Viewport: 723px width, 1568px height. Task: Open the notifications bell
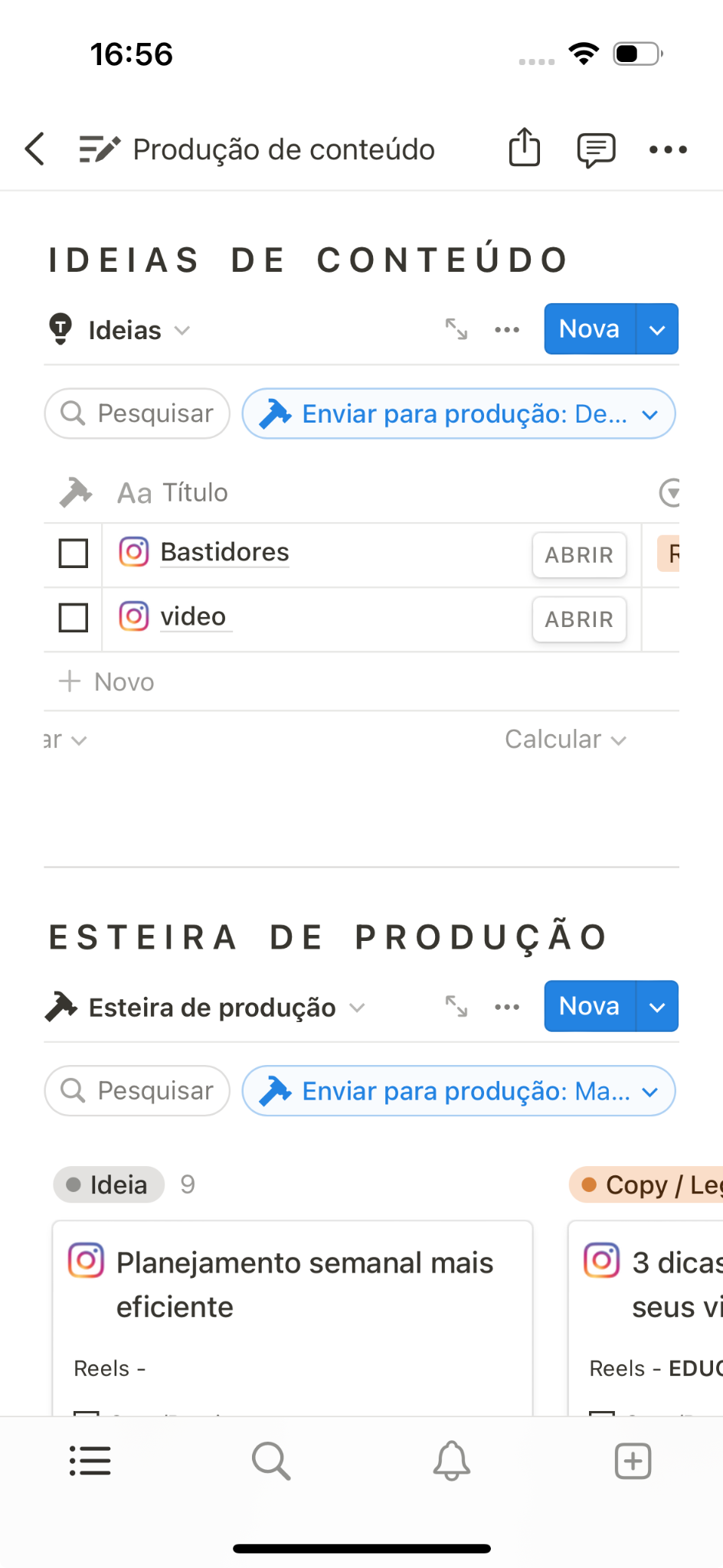click(452, 1461)
